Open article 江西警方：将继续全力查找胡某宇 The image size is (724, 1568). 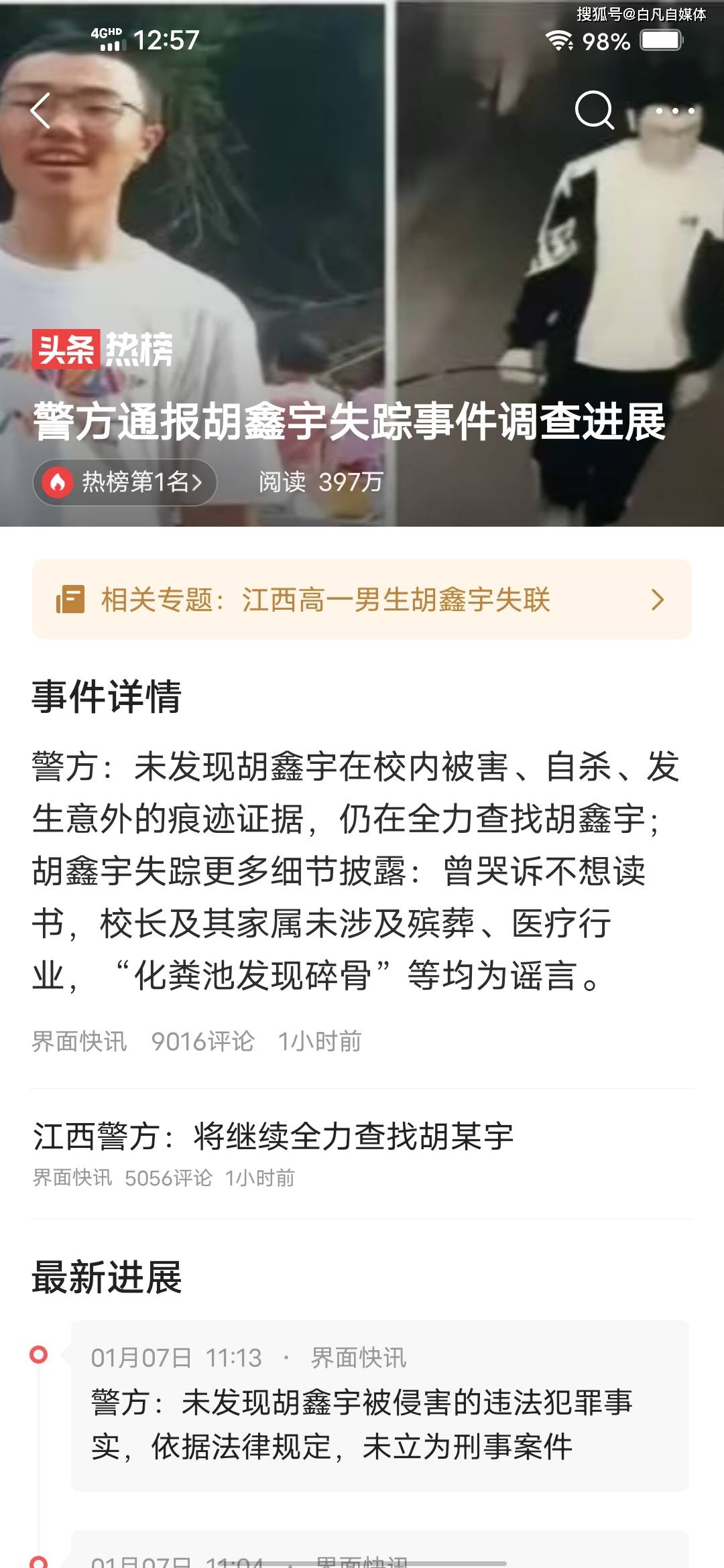(x=274, y=1136)
